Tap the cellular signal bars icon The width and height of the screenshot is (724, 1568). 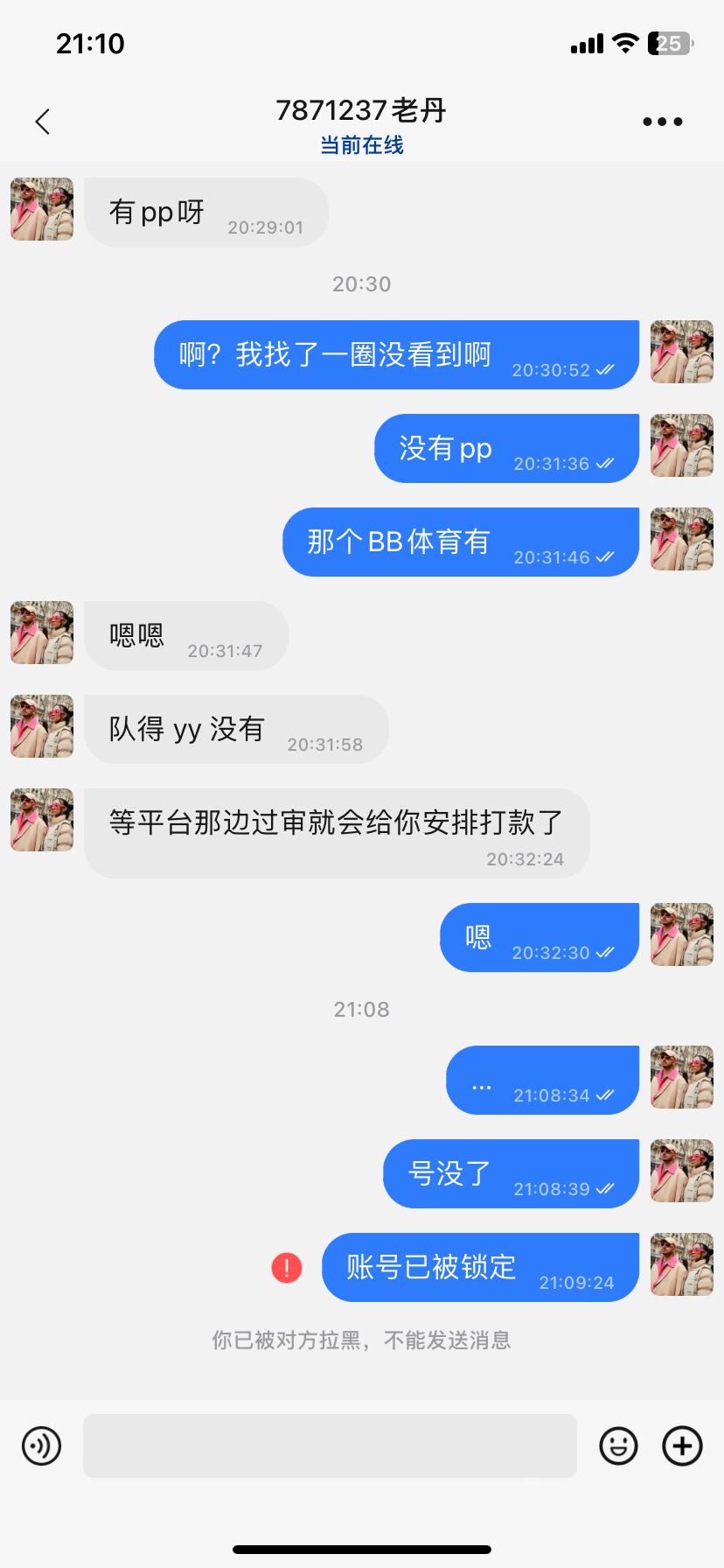coord(584,42)
